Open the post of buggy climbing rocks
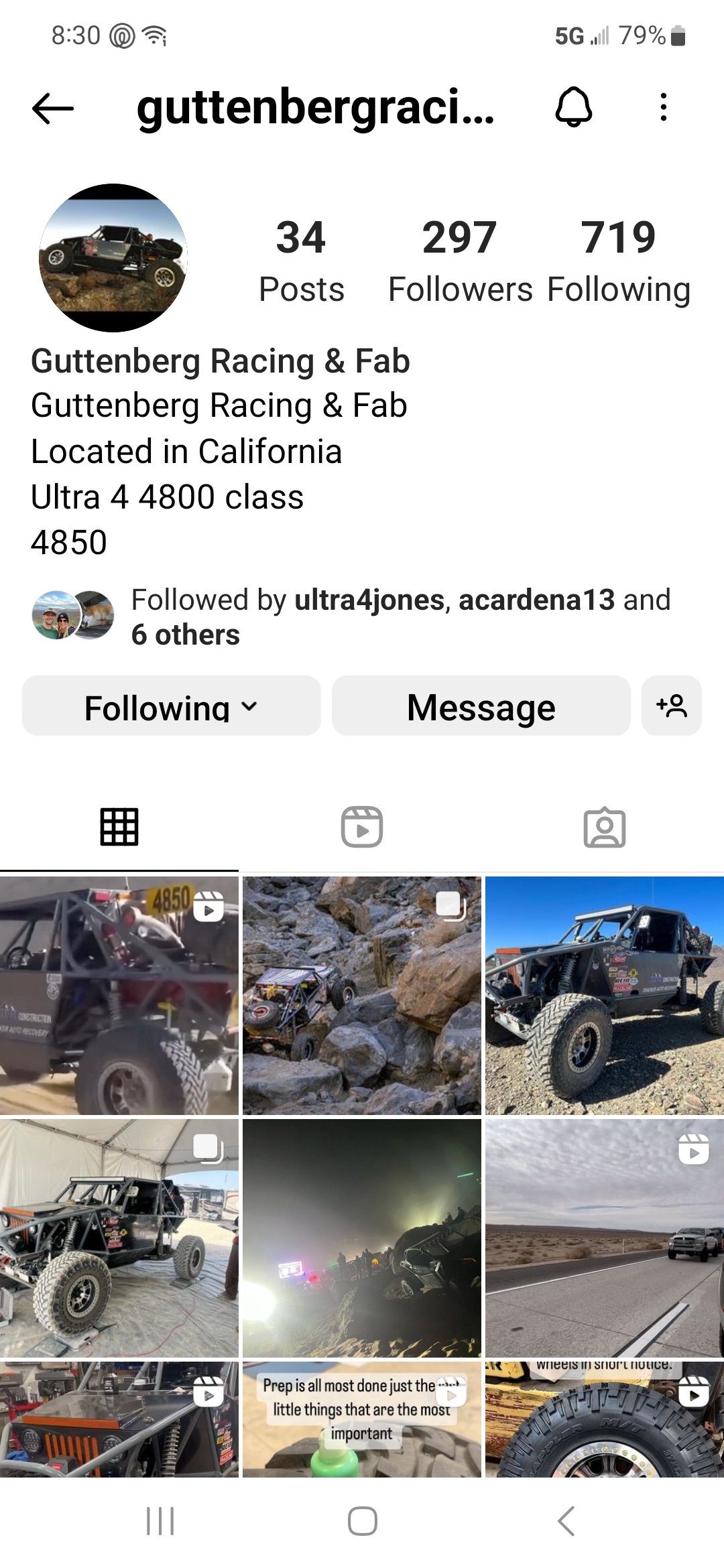Viewport: 724px width, 1568px height. coord(362,996)
